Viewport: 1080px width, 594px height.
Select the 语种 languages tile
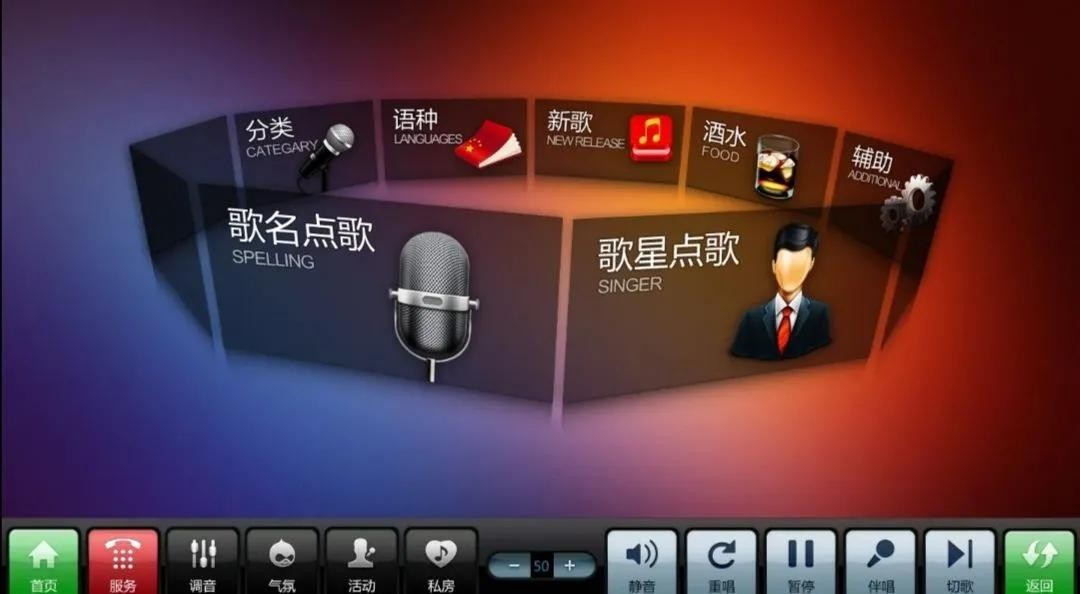click(455, 138)
